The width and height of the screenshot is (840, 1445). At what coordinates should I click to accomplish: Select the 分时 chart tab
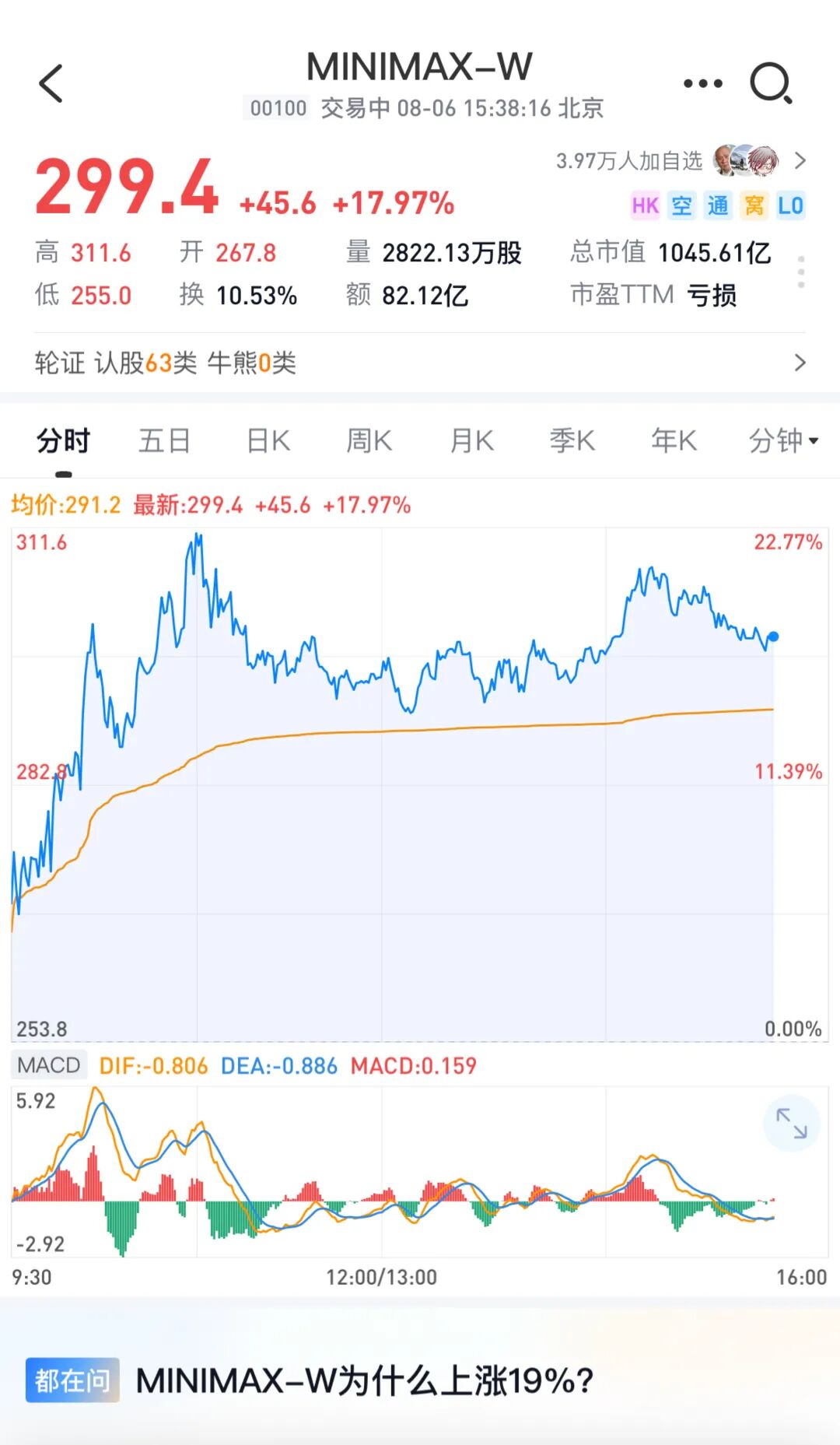(x=63, y=441)
